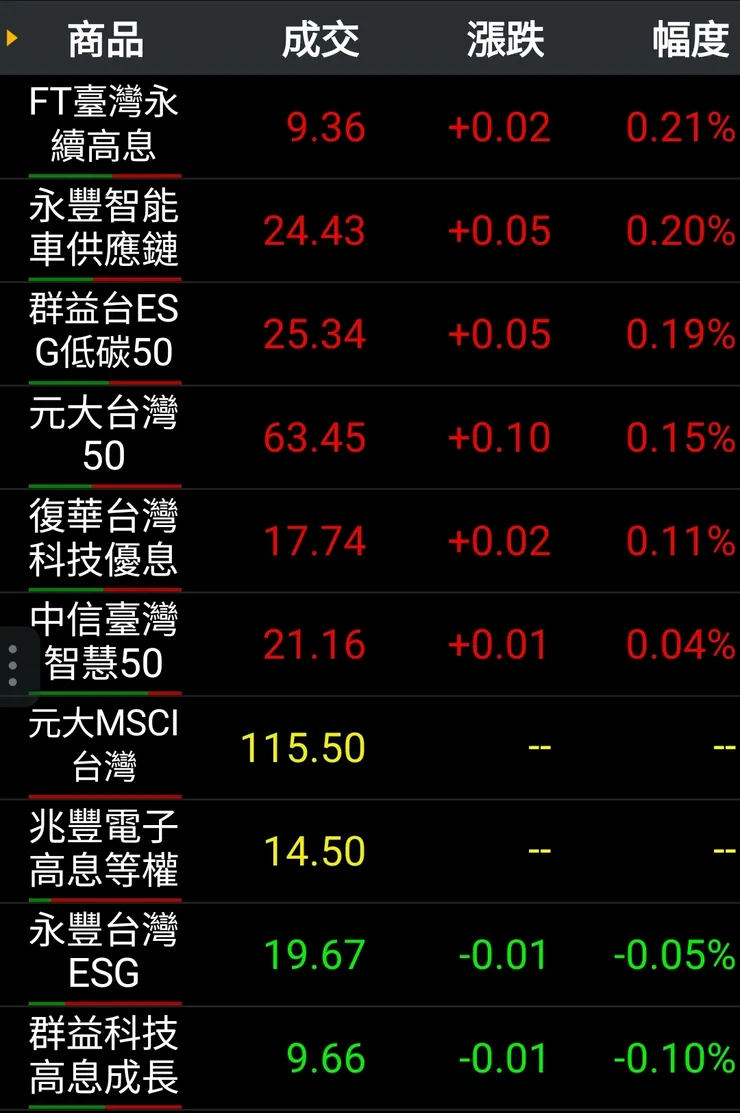Open the 永豐台灣ESG row

[104, 954]
